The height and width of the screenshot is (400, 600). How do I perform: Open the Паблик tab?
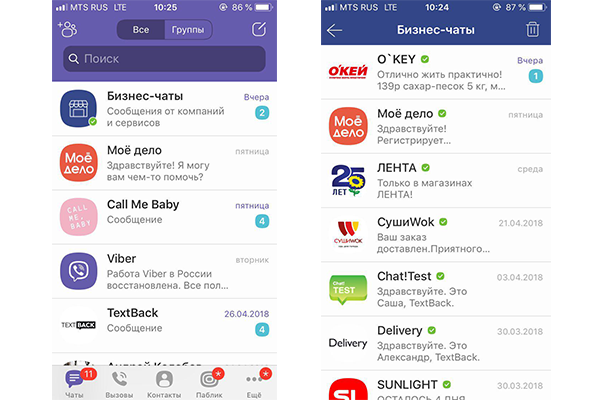209,384
